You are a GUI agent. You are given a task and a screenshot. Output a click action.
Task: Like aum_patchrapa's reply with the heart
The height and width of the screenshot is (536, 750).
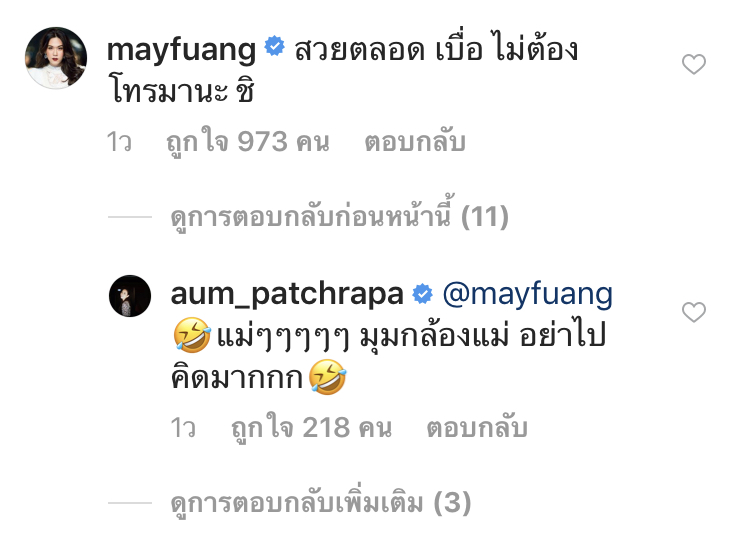(x=693, y=313)
